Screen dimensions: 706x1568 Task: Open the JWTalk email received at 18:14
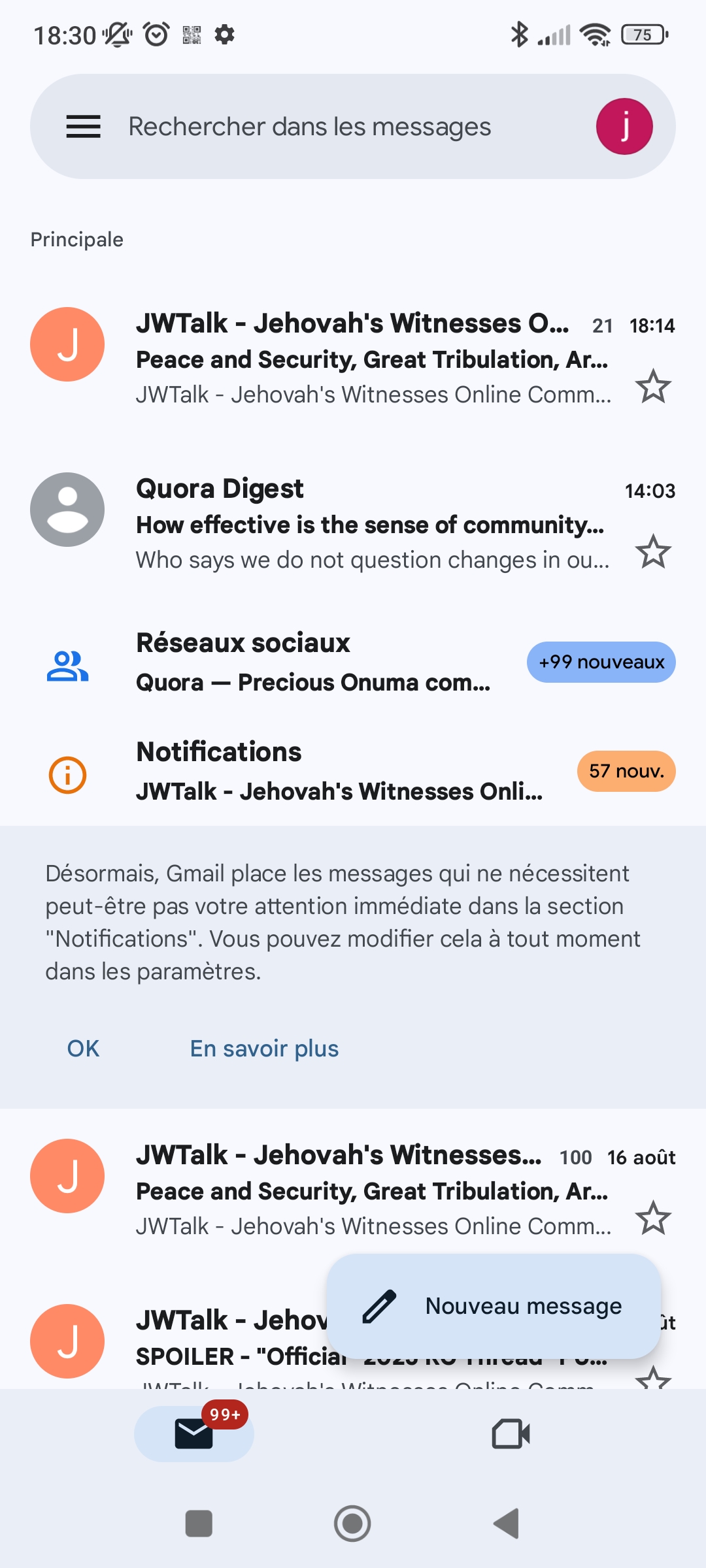click(x=353, y=358)
